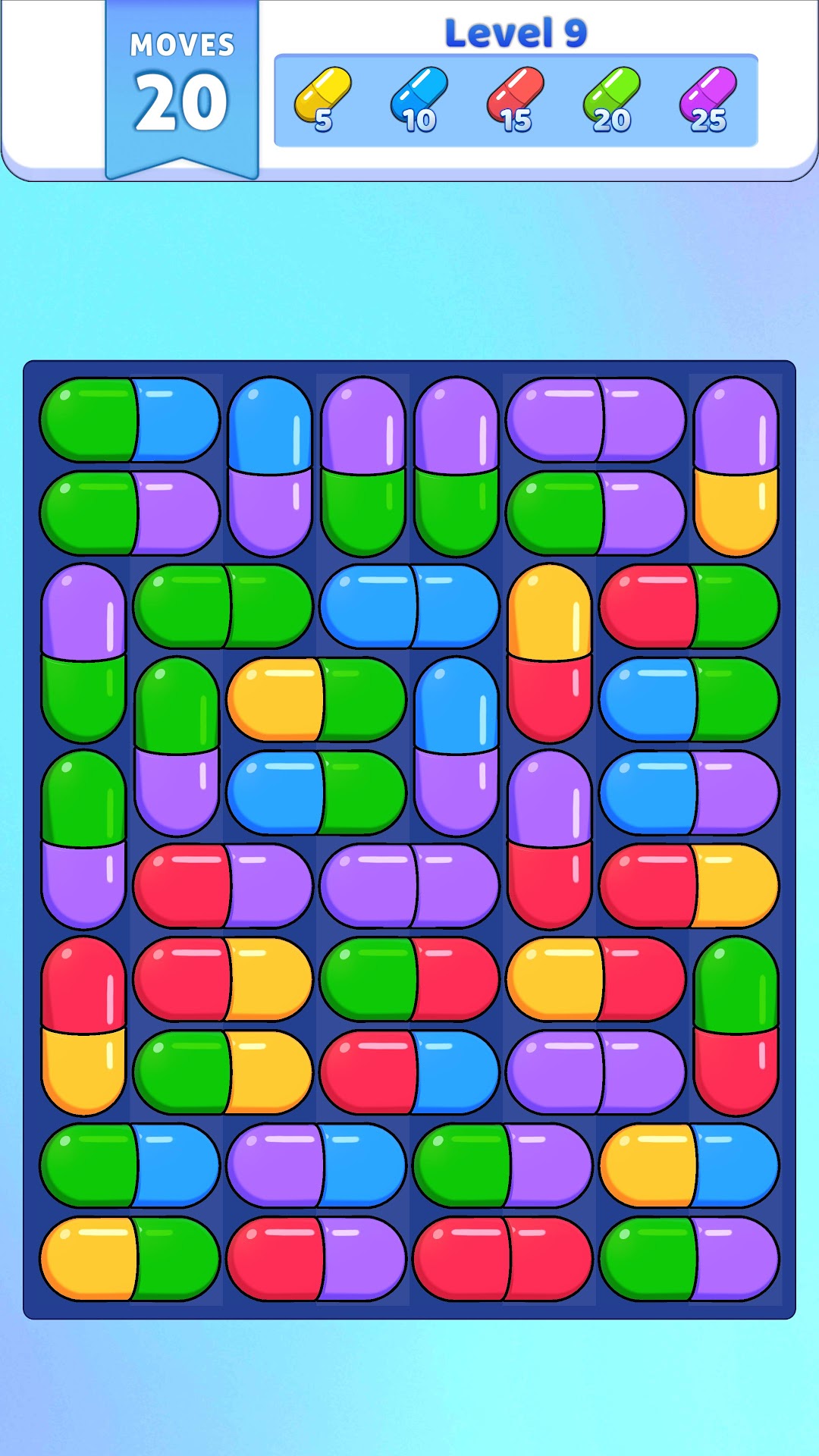Image resolution: width=819 pixels, height=1456 pixels.
Task: Tap the horizontal green-and-yellow capsule
Action: tap(223, 1072)
